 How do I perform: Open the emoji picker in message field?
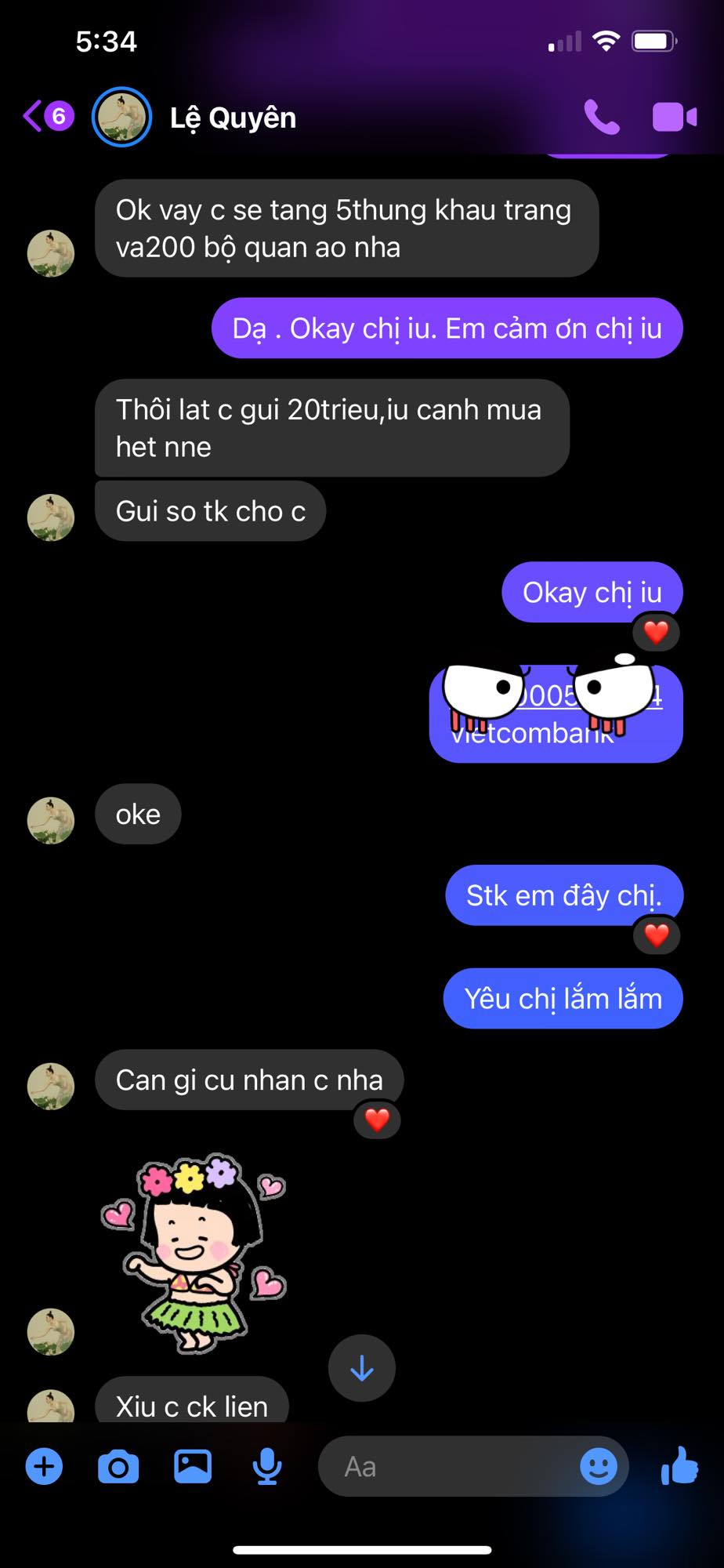(599, 1466)
